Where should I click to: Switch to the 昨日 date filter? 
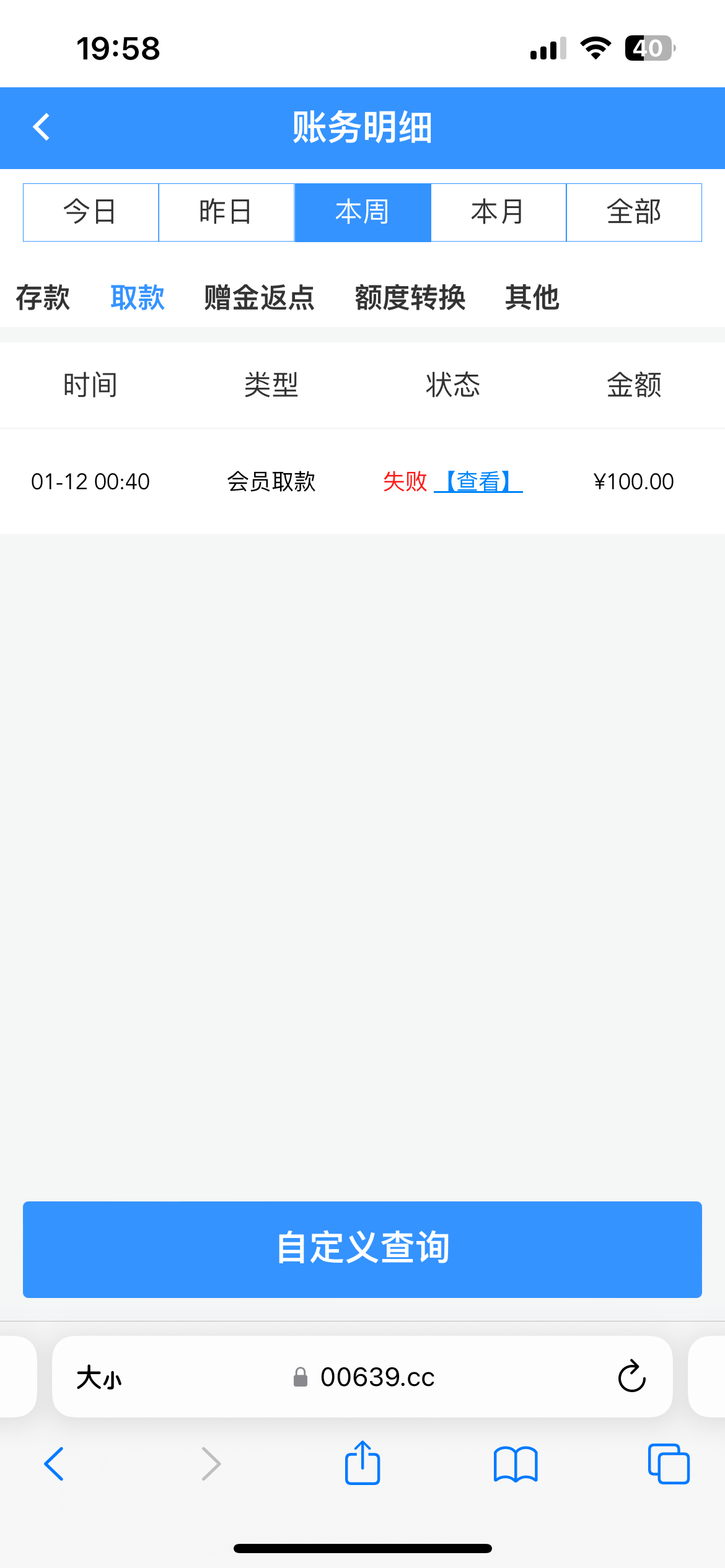pyautogui.click(x=226, y=212)
